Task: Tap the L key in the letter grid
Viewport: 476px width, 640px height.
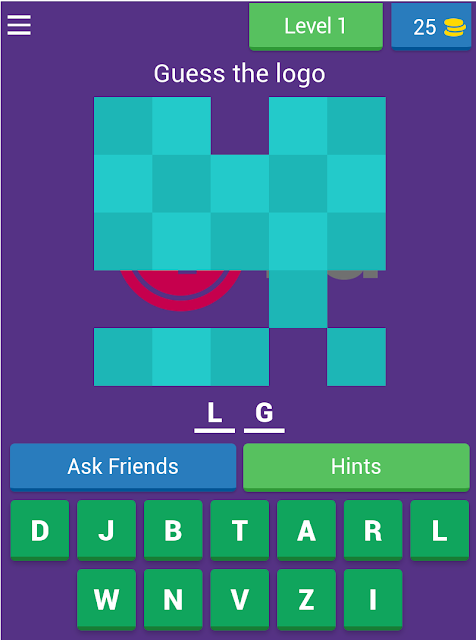Action: click(440, 530)
